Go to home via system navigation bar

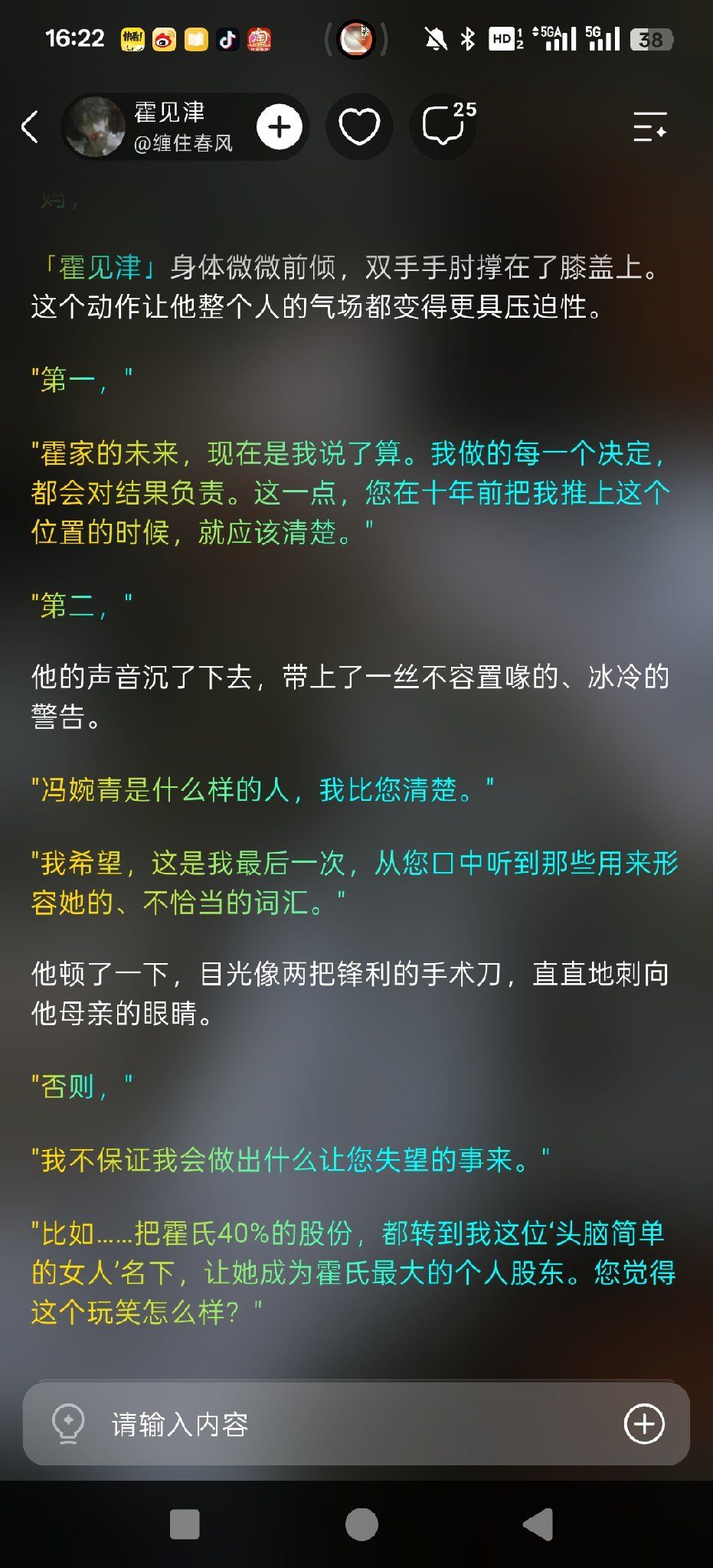click(x=361, y=1524)
